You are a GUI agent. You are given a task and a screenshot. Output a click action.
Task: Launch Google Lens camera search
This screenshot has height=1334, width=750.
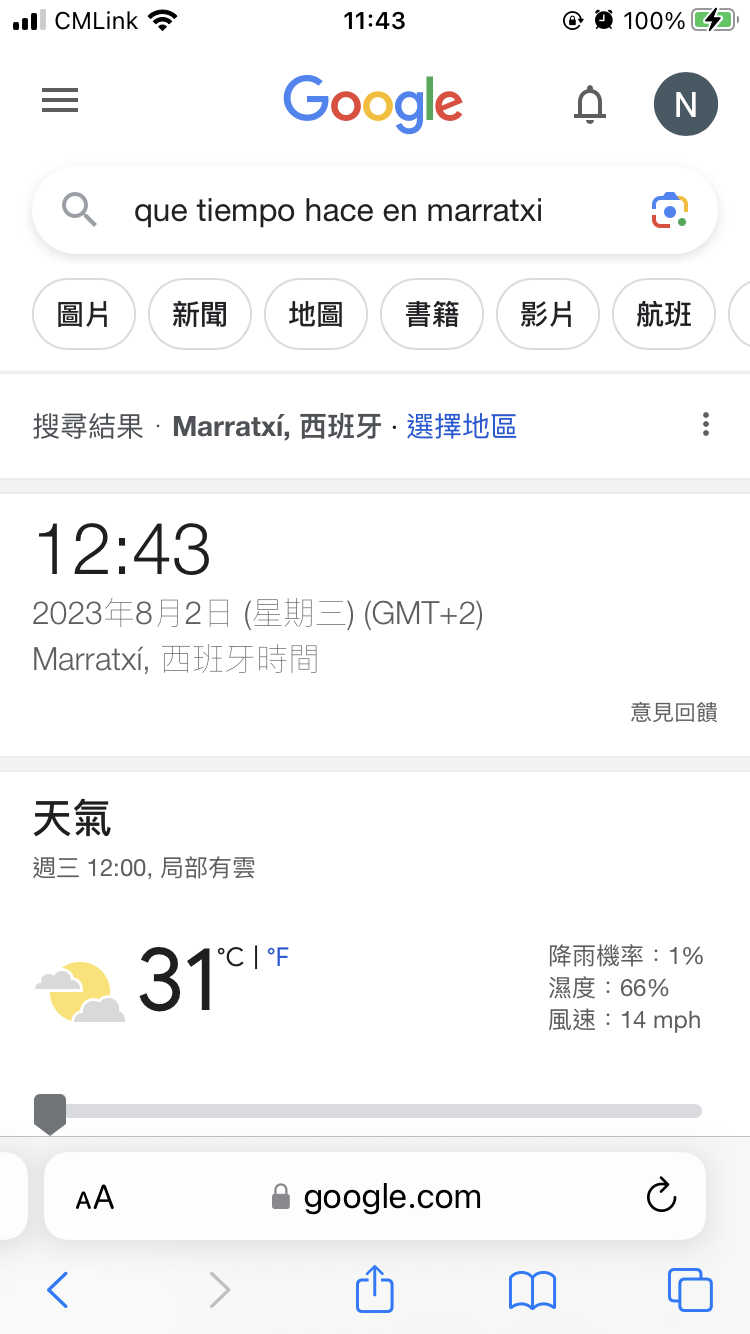point(670,211)
